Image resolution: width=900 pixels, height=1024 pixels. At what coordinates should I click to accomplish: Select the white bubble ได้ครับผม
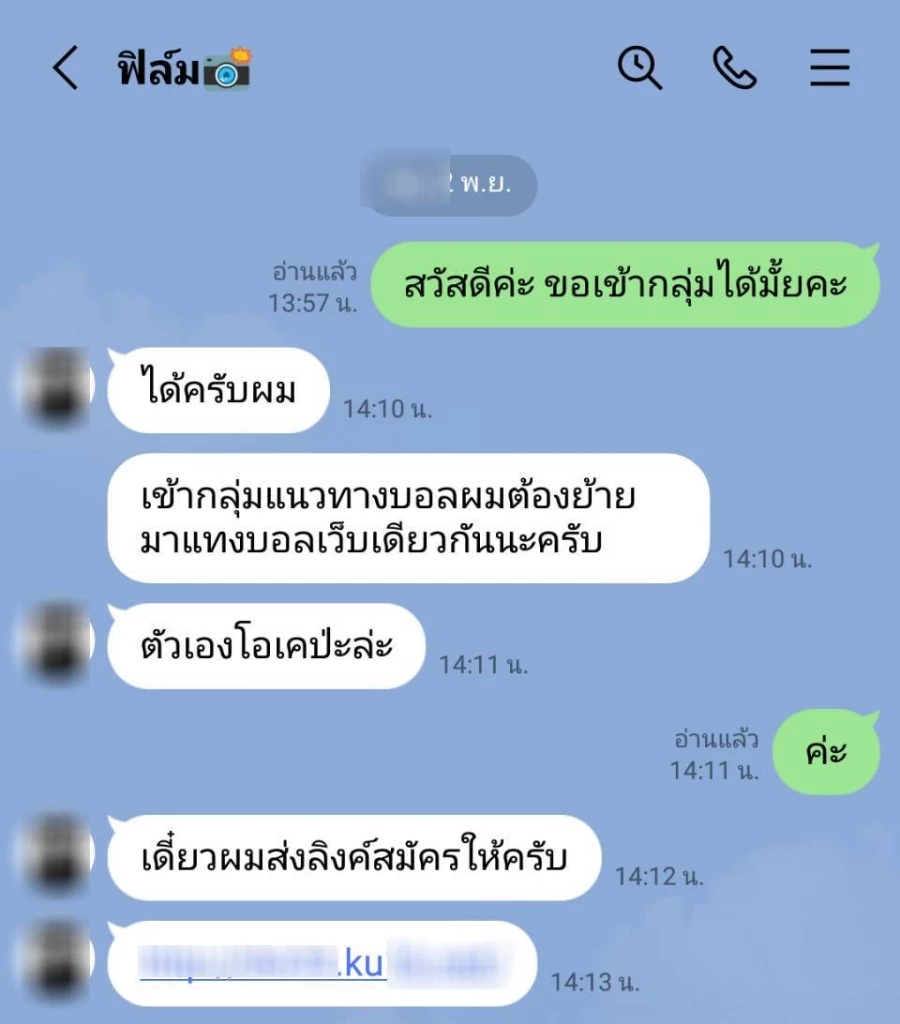click(x=216, y=392)
